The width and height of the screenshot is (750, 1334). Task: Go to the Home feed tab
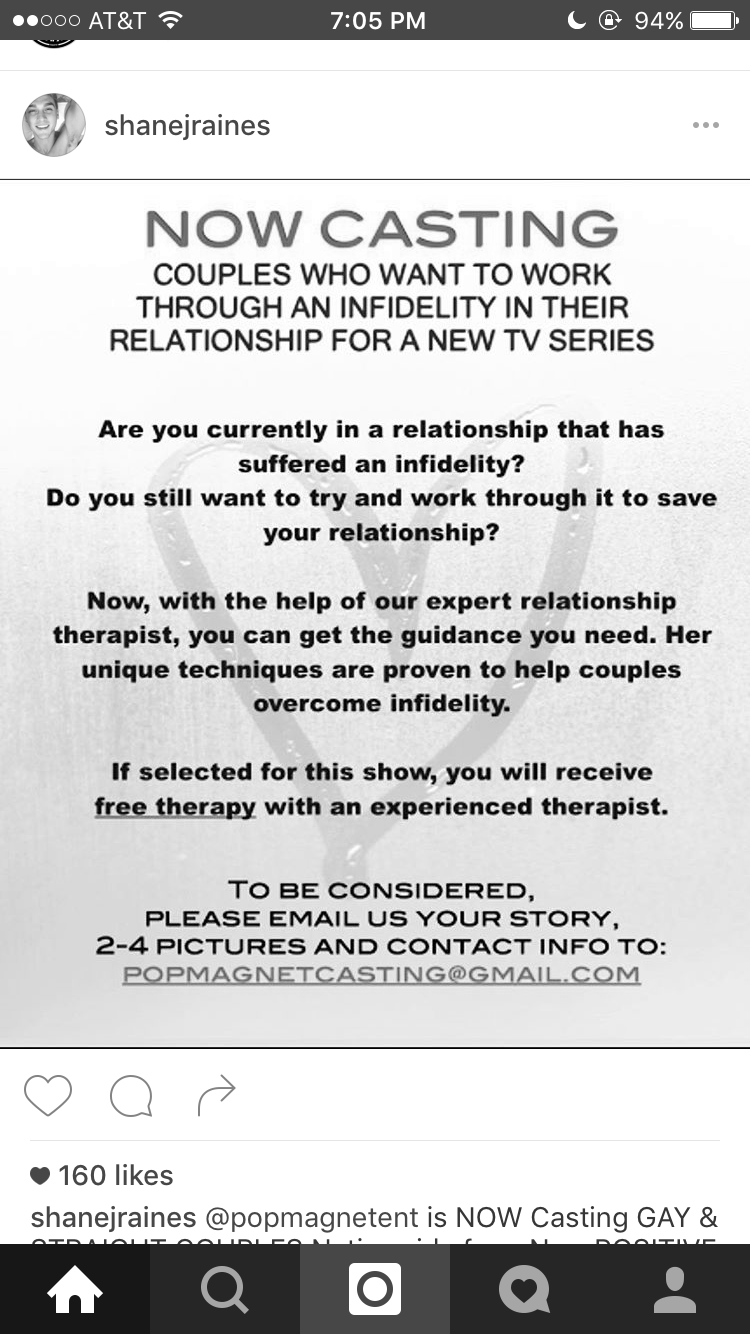click(75, 1290)
